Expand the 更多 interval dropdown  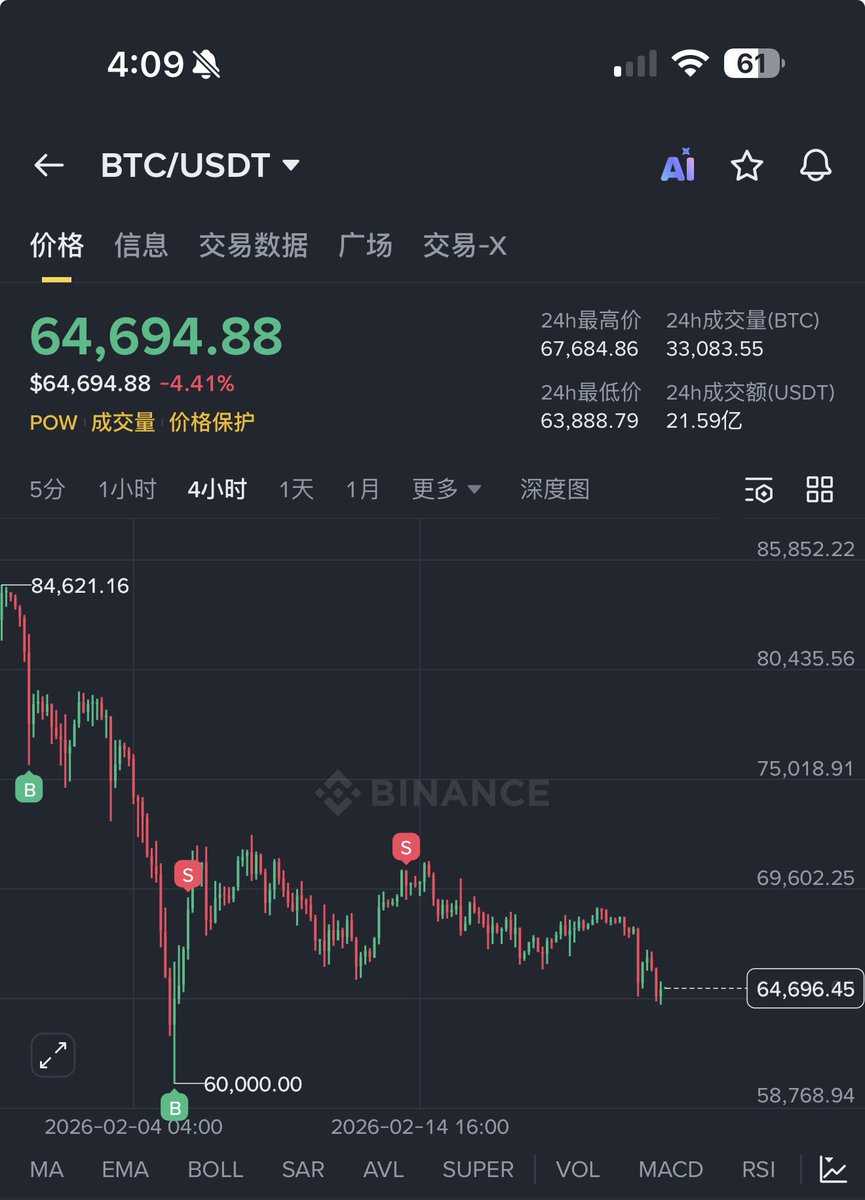(446, 489)
